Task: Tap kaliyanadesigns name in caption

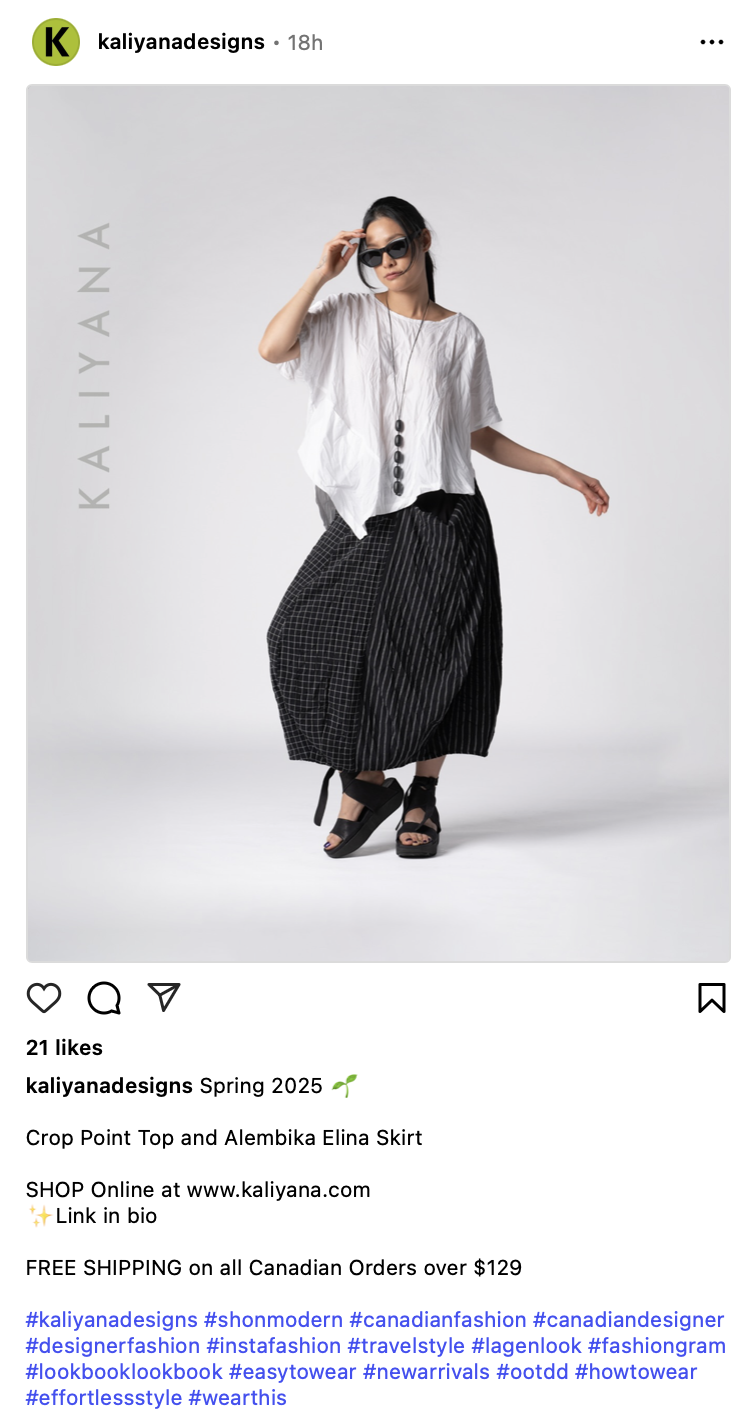Action: [109, 1085]
